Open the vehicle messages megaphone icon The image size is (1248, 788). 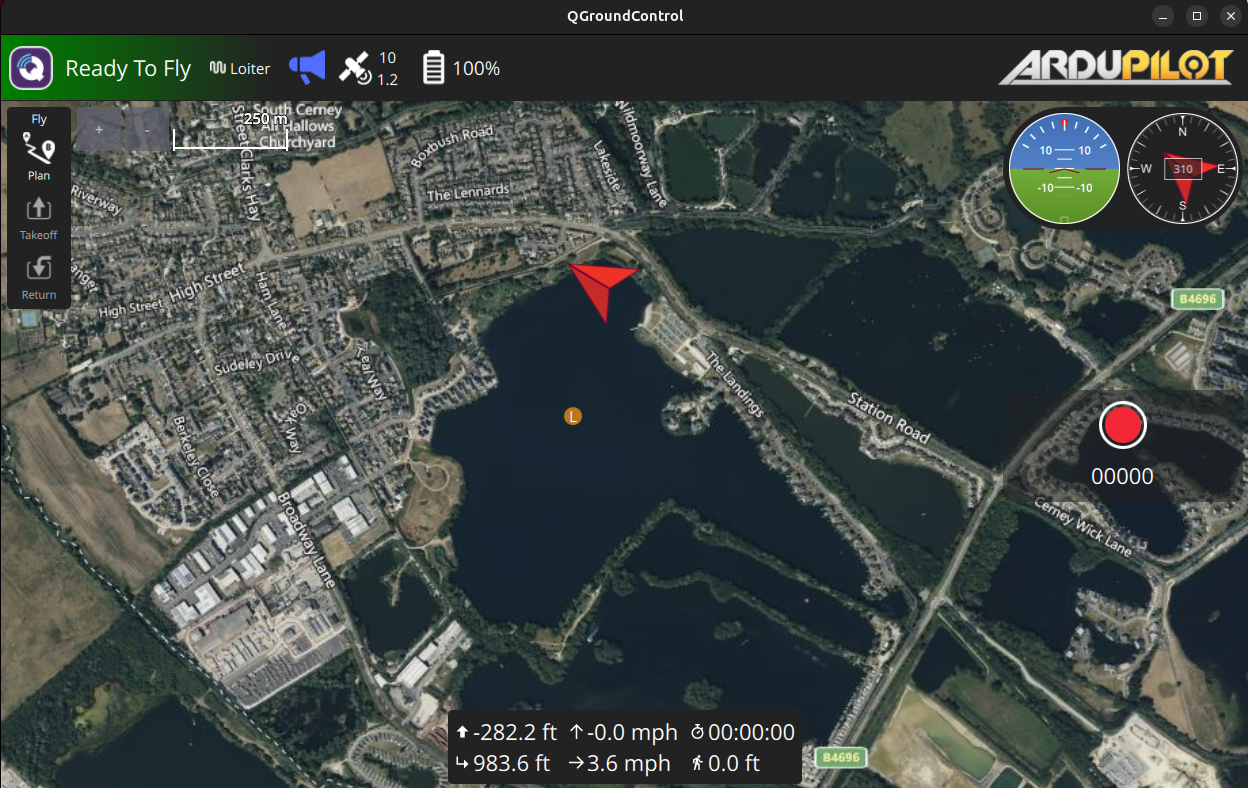point(307,68)
